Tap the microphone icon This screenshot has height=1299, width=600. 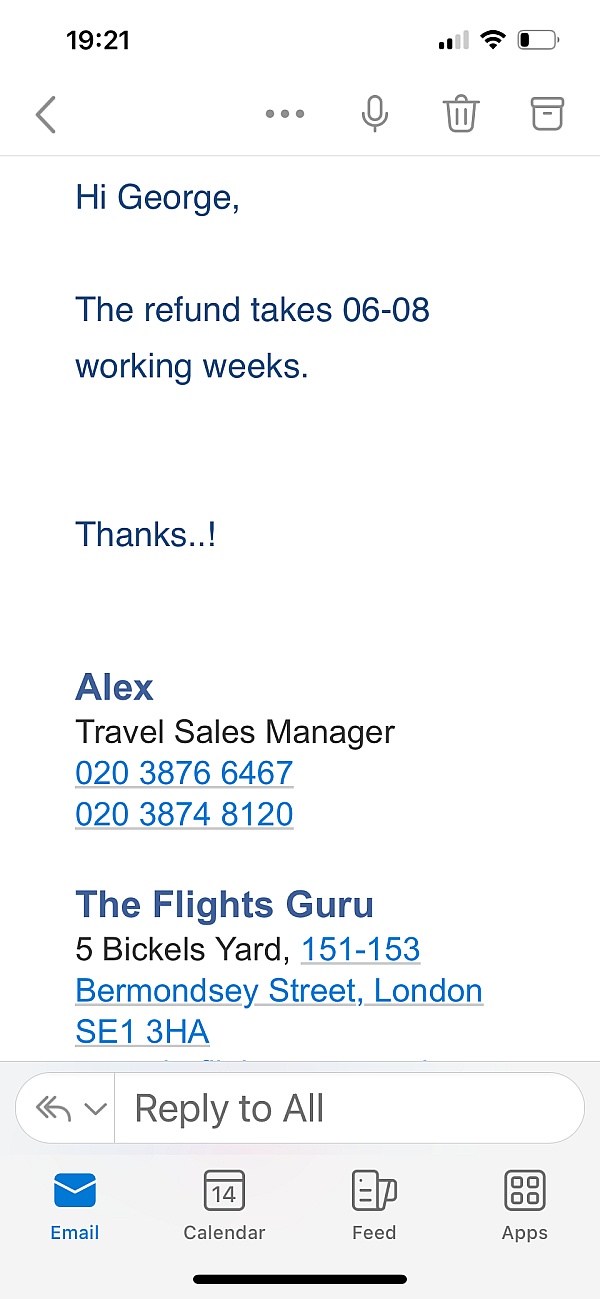[374, 115]
